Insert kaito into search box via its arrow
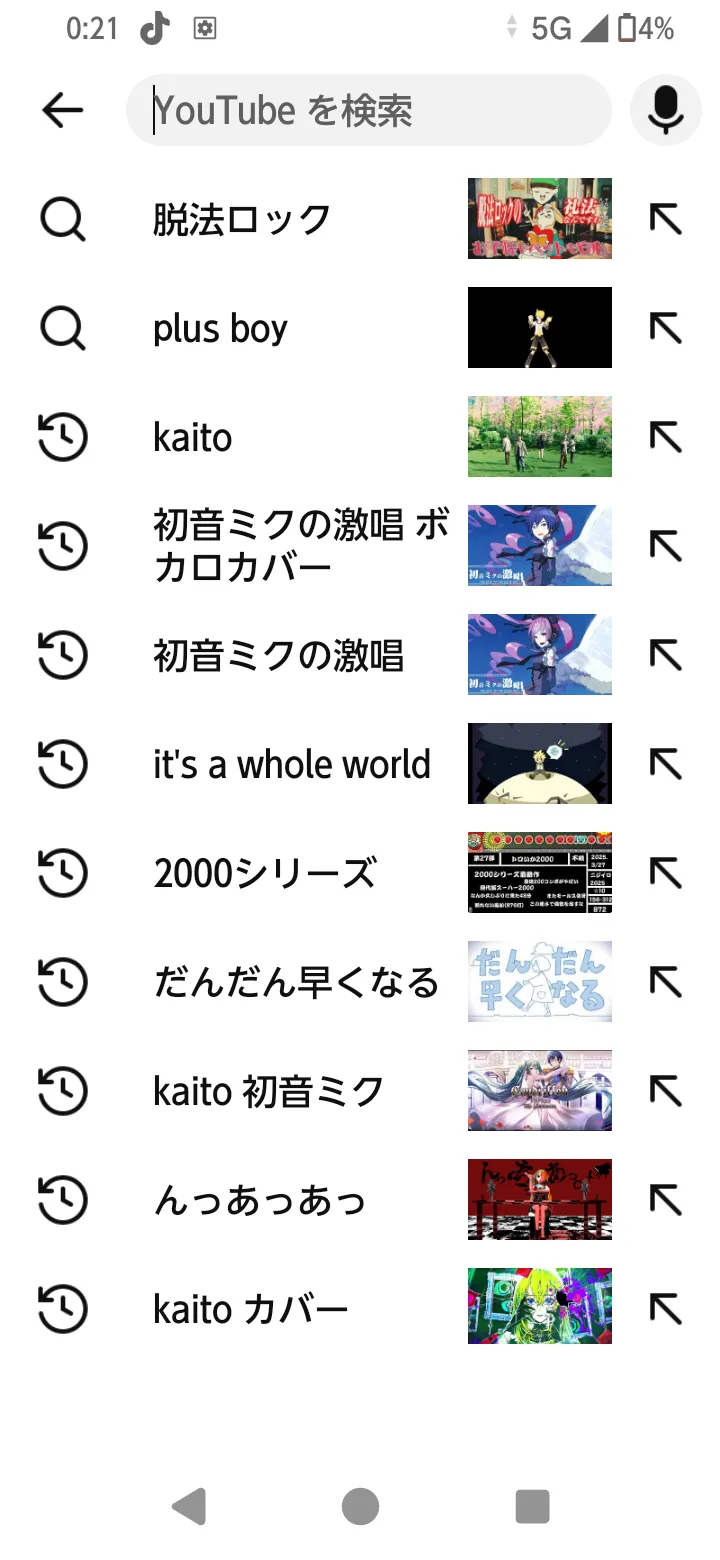This screenshot has height=1560, width=720. tap(665, 437)
